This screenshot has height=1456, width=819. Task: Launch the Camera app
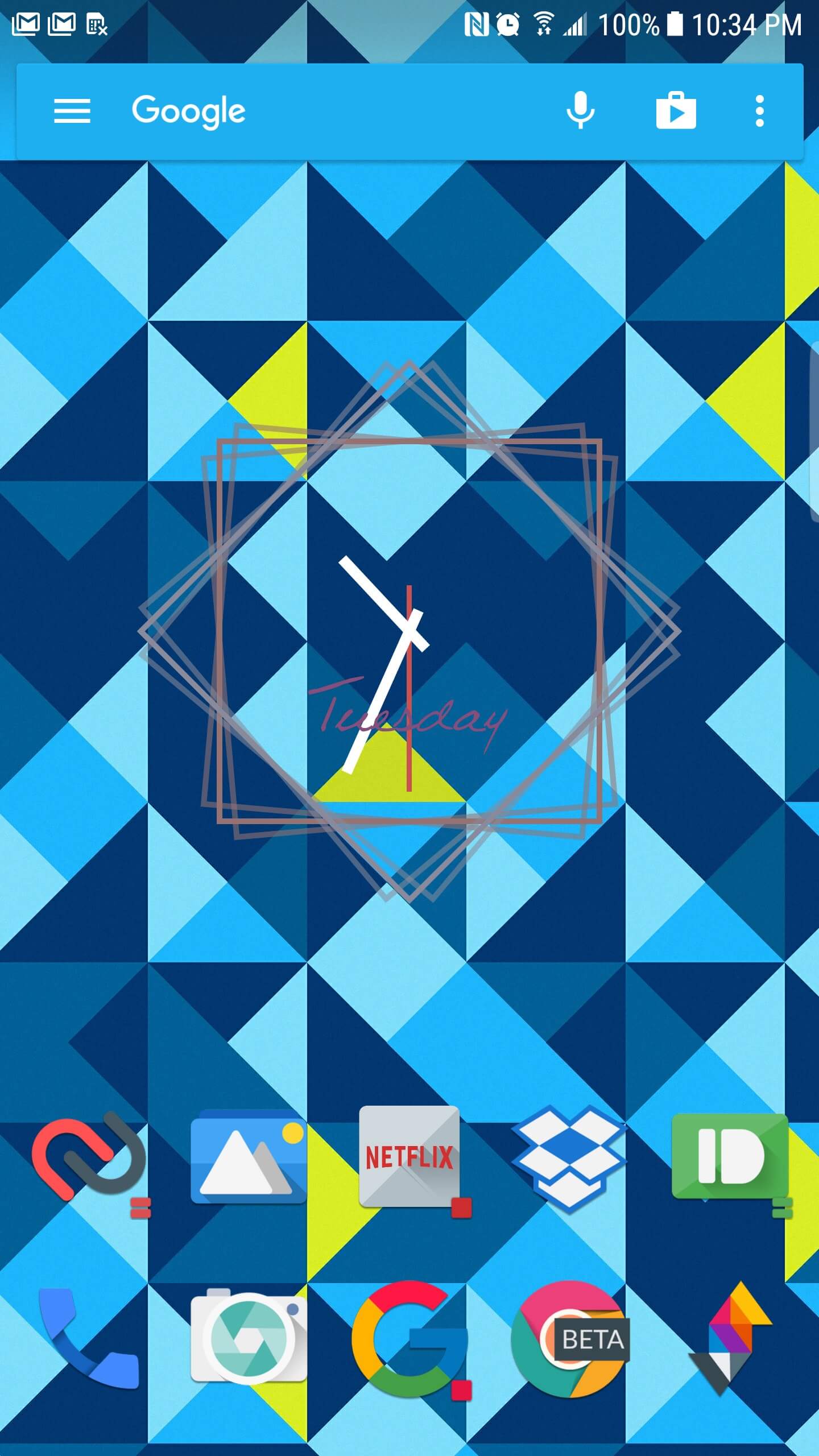(x=249, y=1337)
